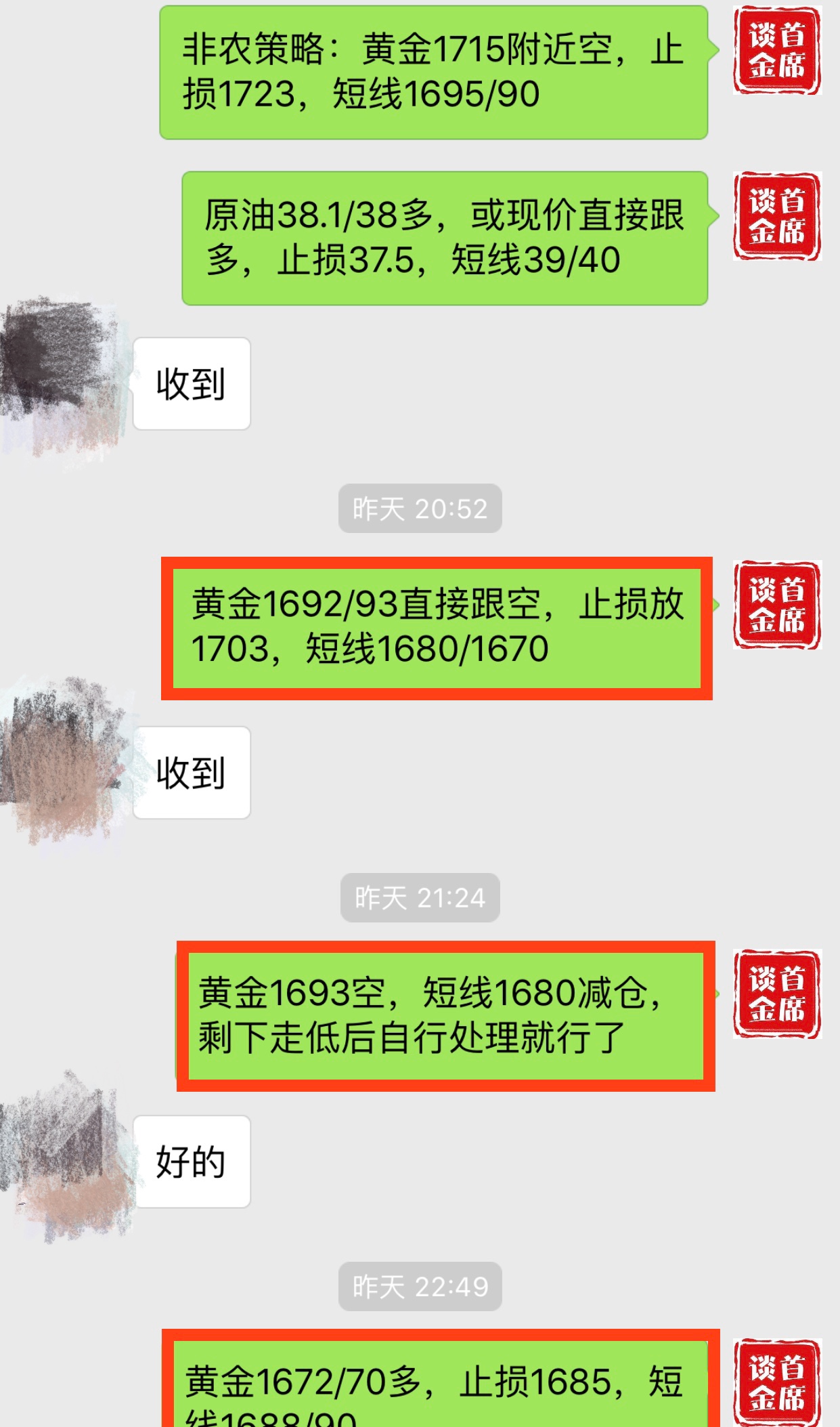Open sender avatar beside the 非农策略 message
Screen dimensions: 840x1427
click(x=776, y=51)
